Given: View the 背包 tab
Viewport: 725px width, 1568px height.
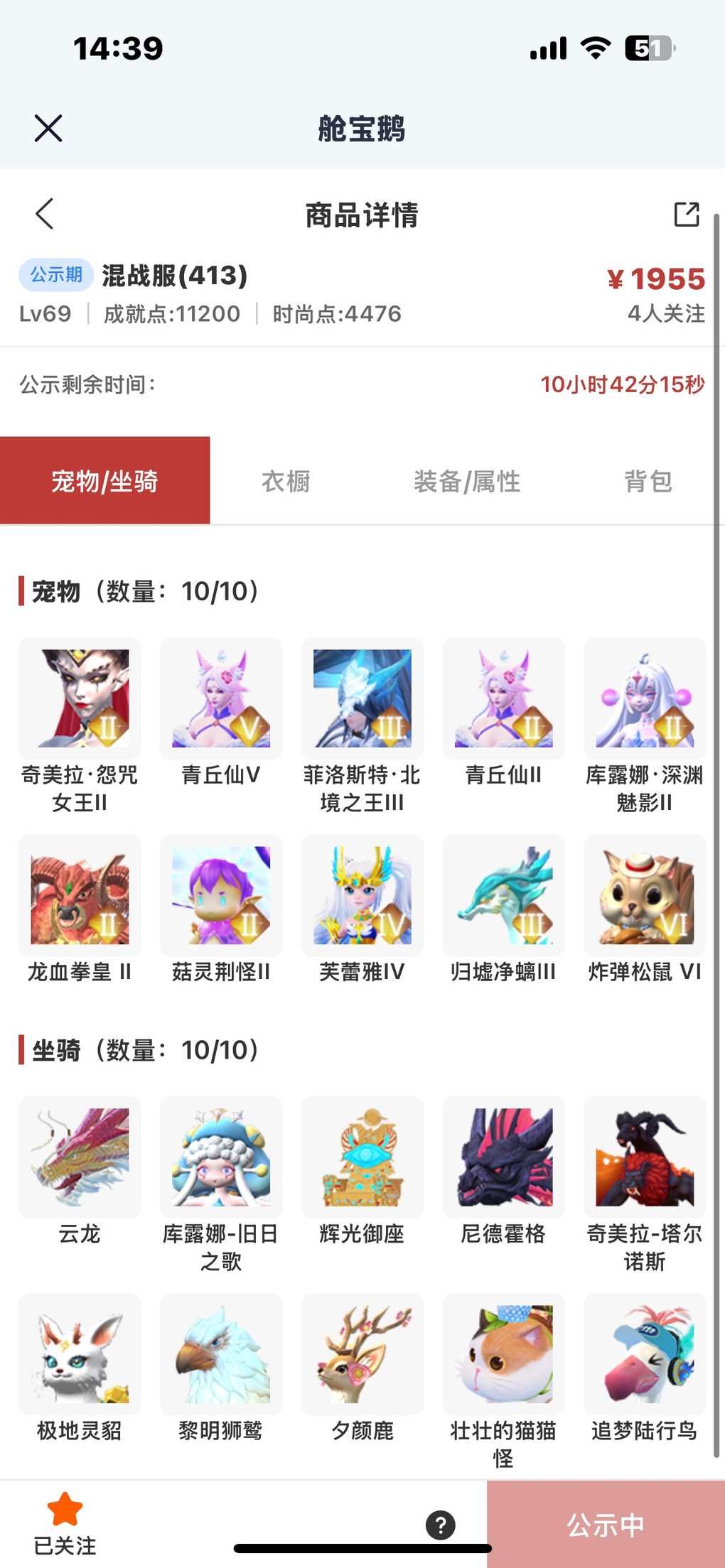Looking at the screenshot, I should coord(648,481).
